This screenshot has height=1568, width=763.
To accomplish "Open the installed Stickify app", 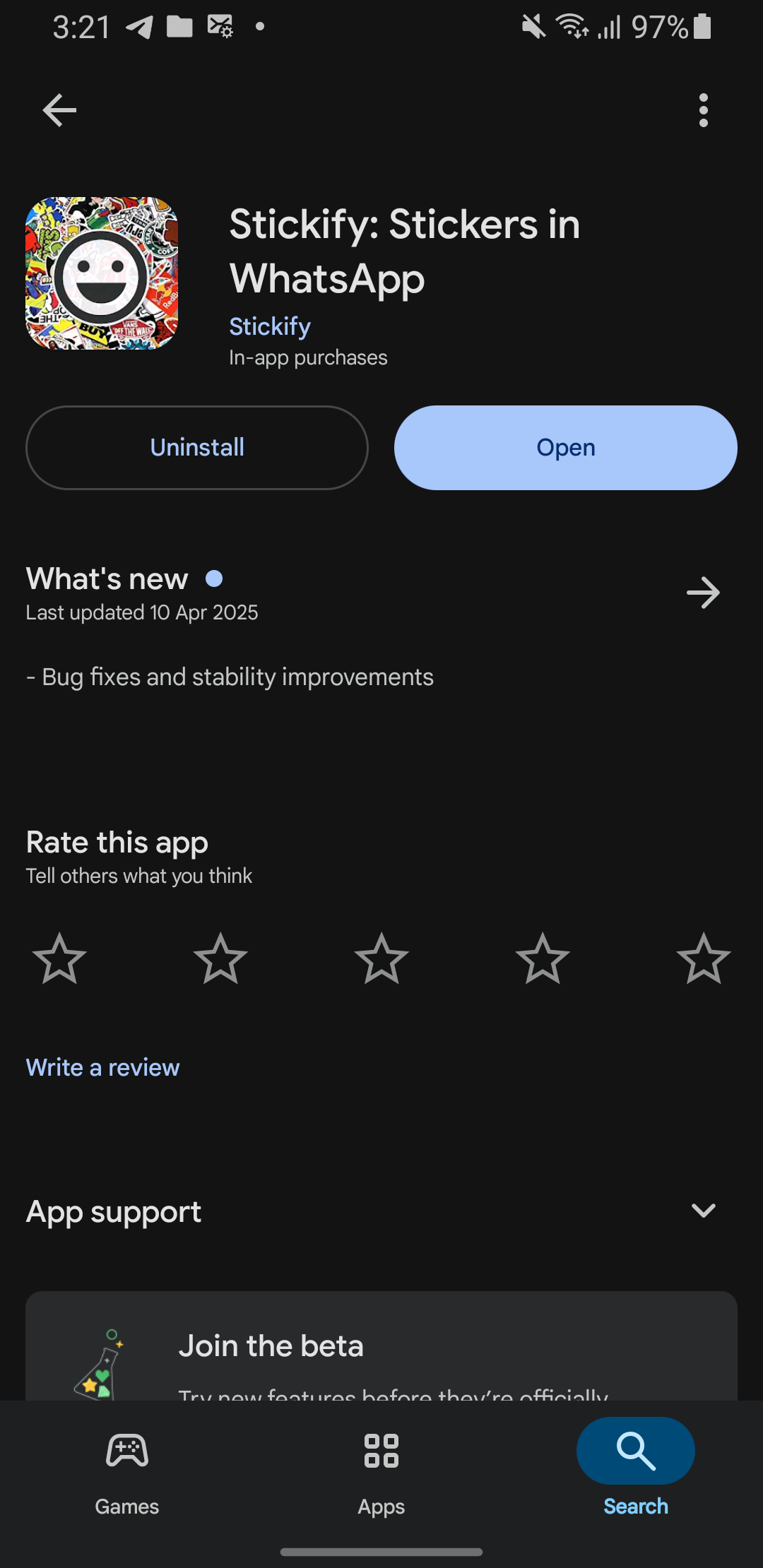I will click(x=565, y=448).
